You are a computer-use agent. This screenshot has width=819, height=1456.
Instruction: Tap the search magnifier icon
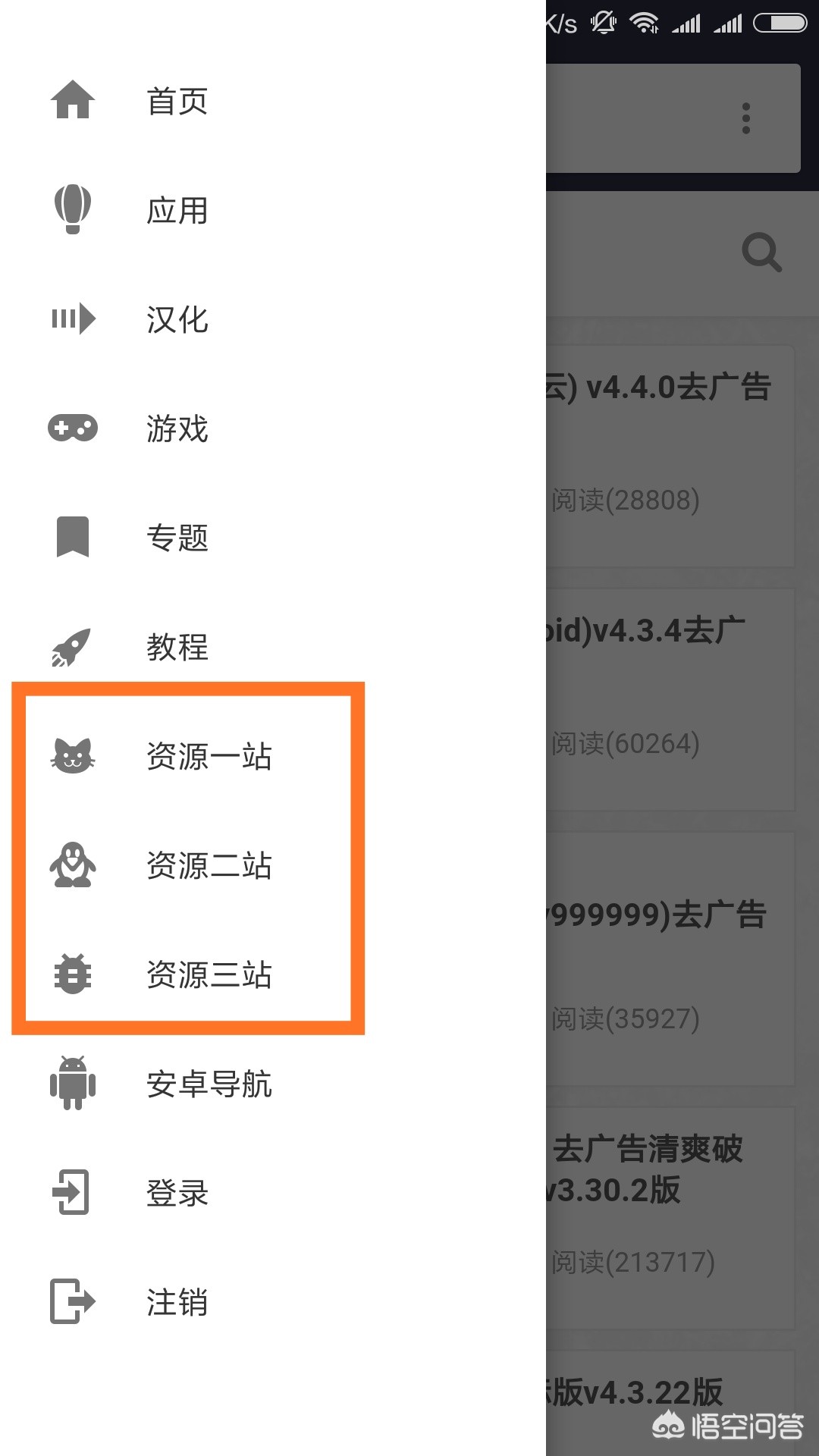[761, 253]
